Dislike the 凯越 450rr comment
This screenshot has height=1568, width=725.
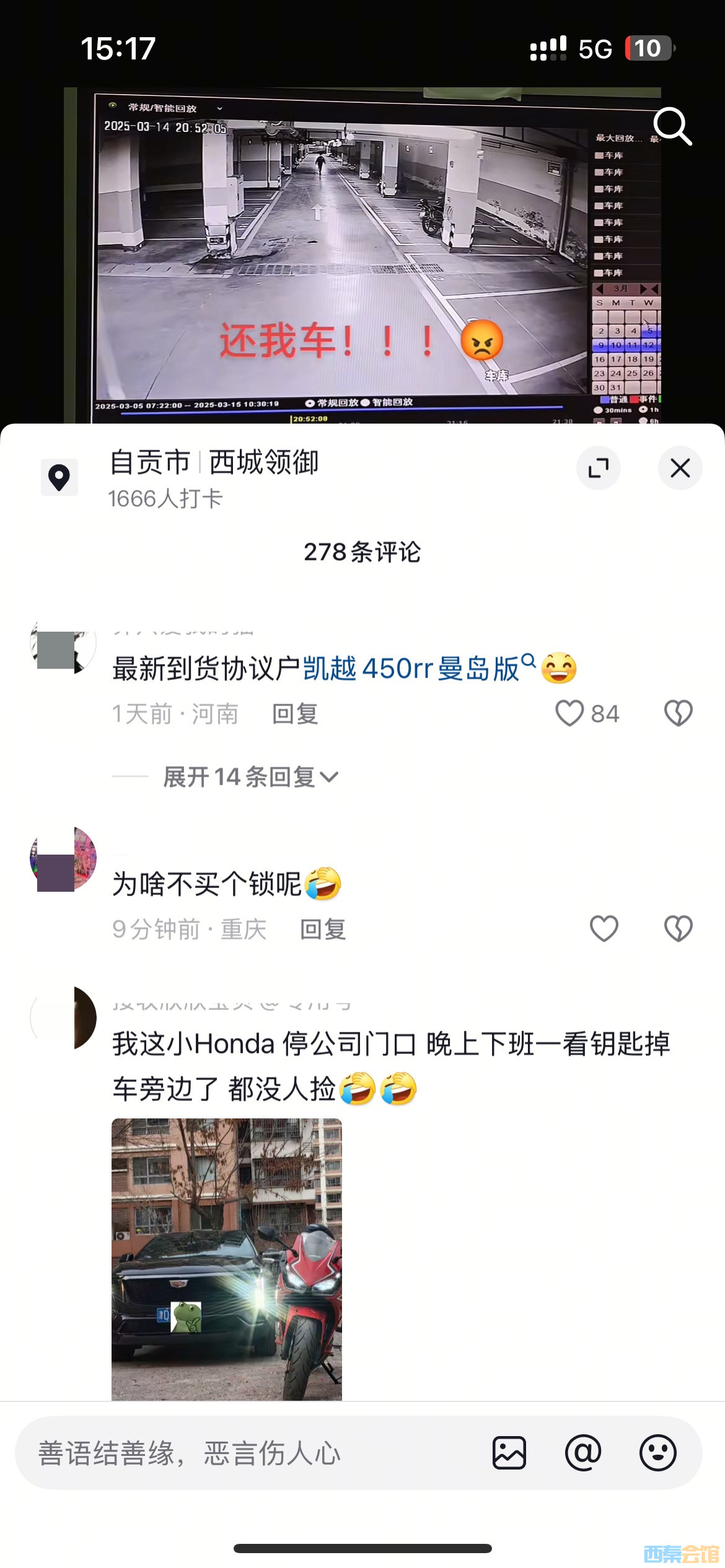pos(678,713)
